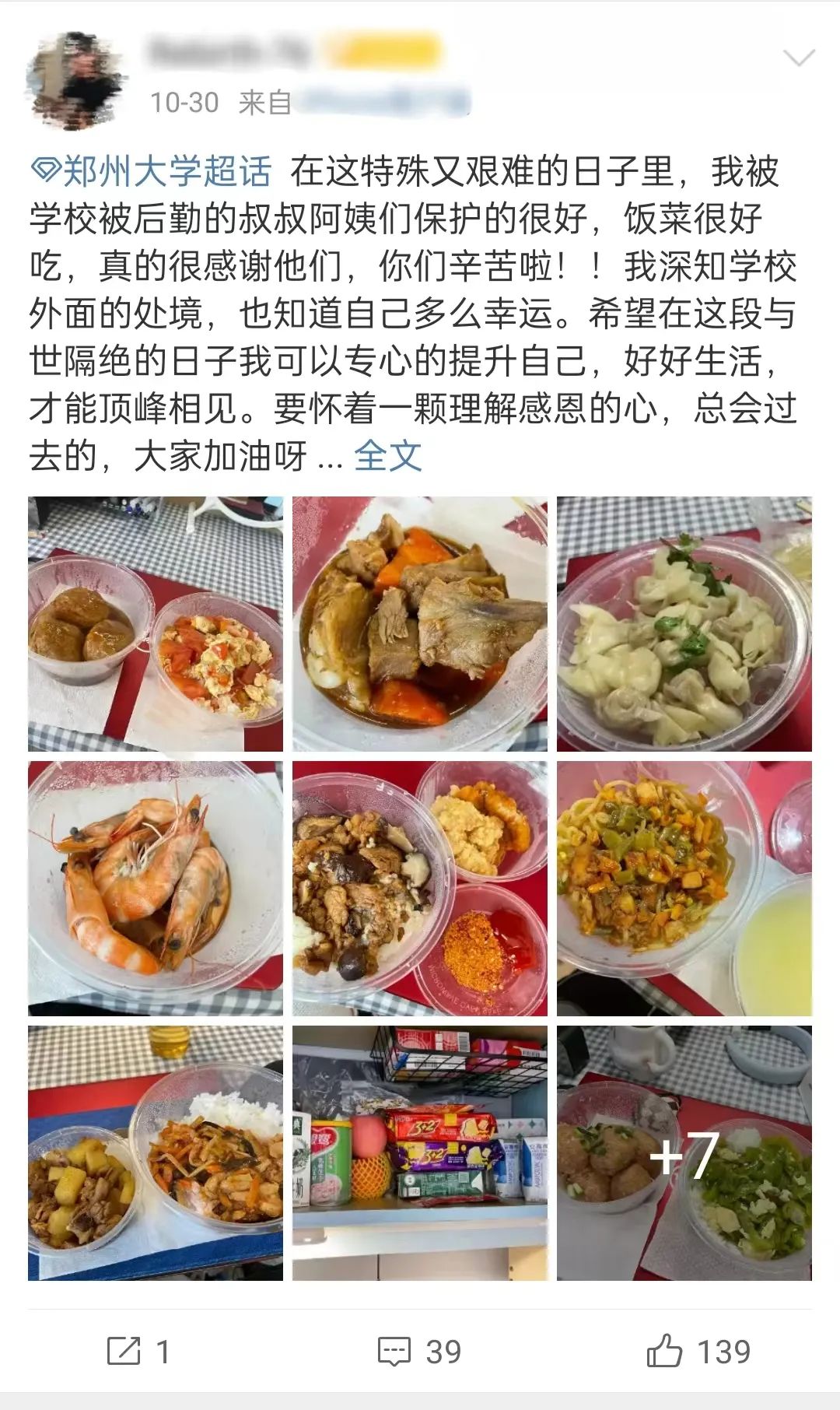840x1410 pixels.
Task: View the mushroom chicken rice photo
Action: (420, 889)
